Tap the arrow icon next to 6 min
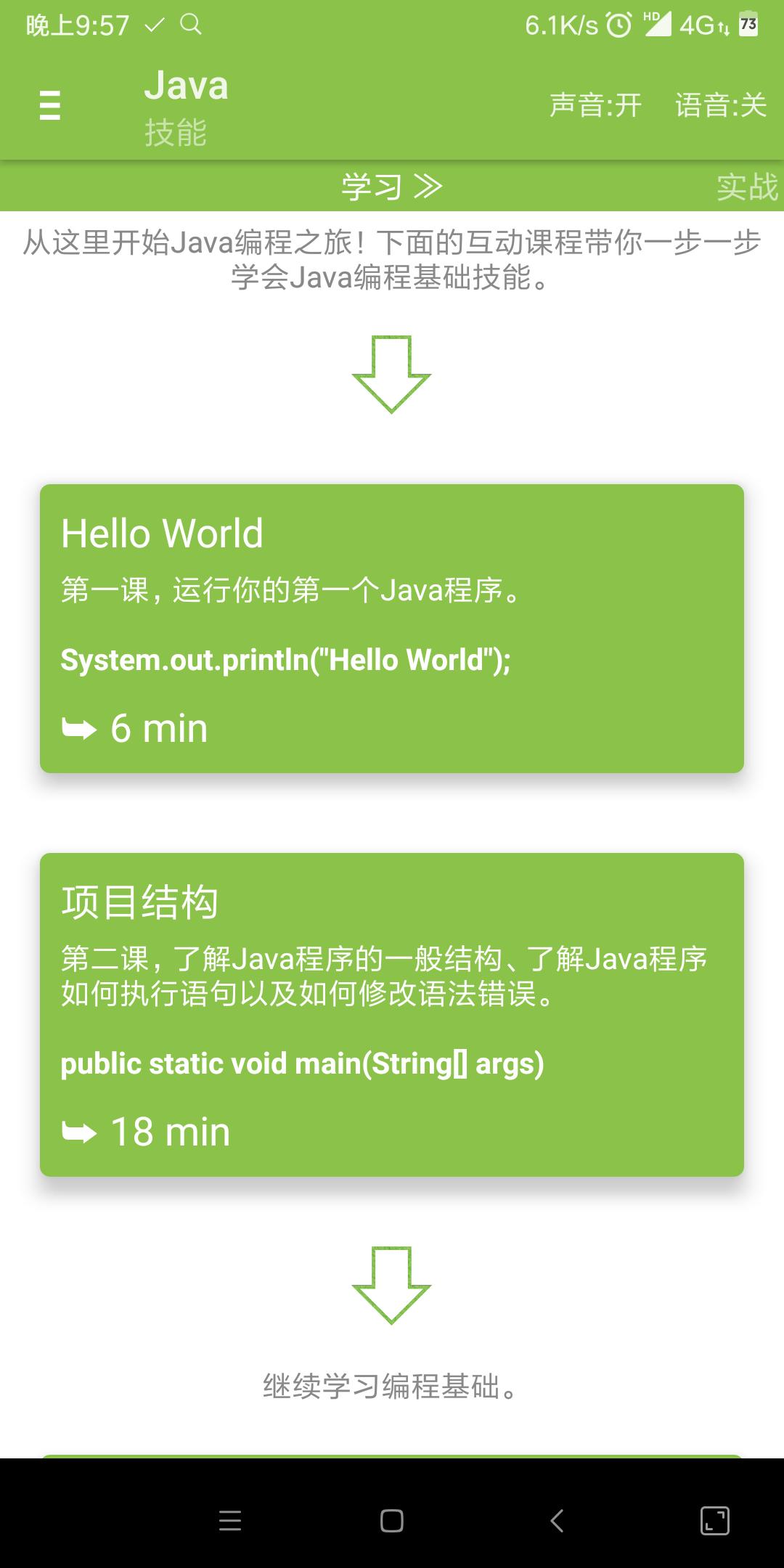 80,726
